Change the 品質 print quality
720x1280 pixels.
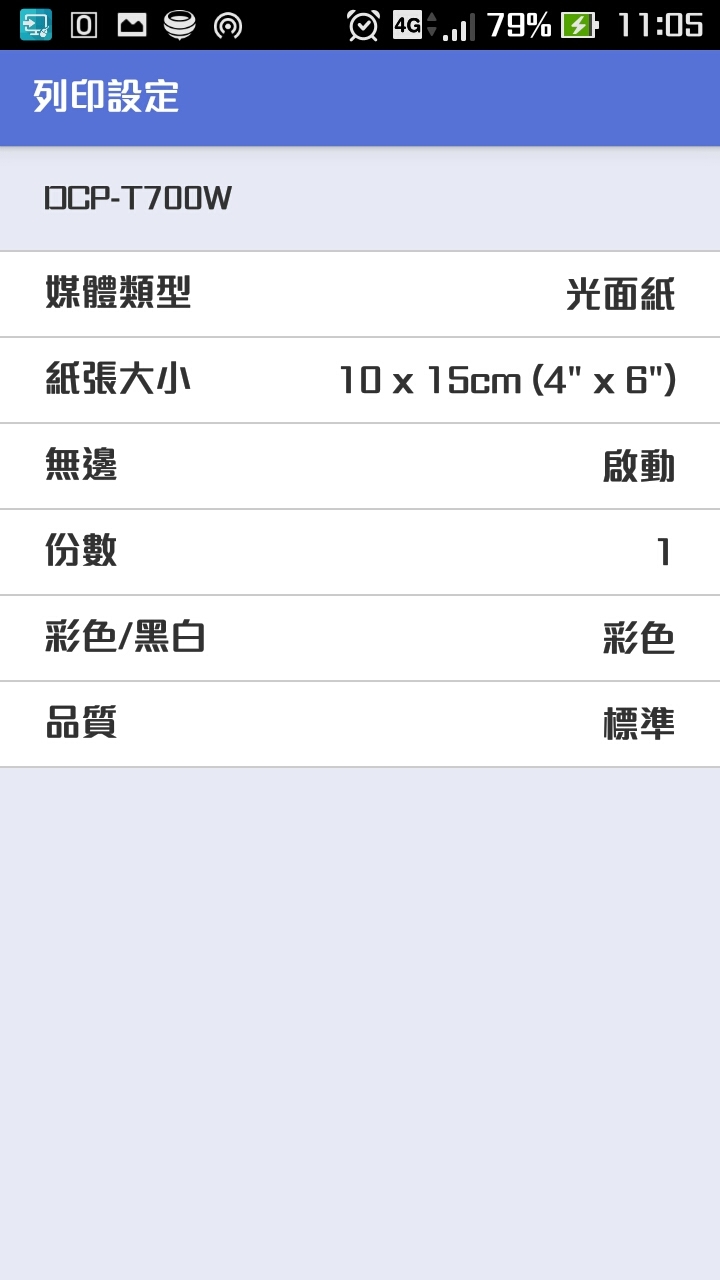[360, 724]
